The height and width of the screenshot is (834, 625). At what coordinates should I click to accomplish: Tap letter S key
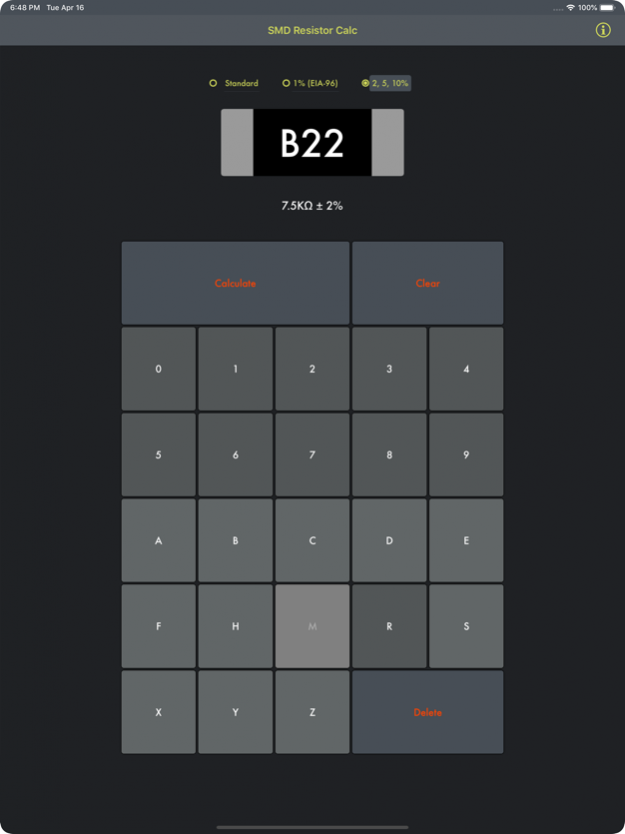coord(466,627)
